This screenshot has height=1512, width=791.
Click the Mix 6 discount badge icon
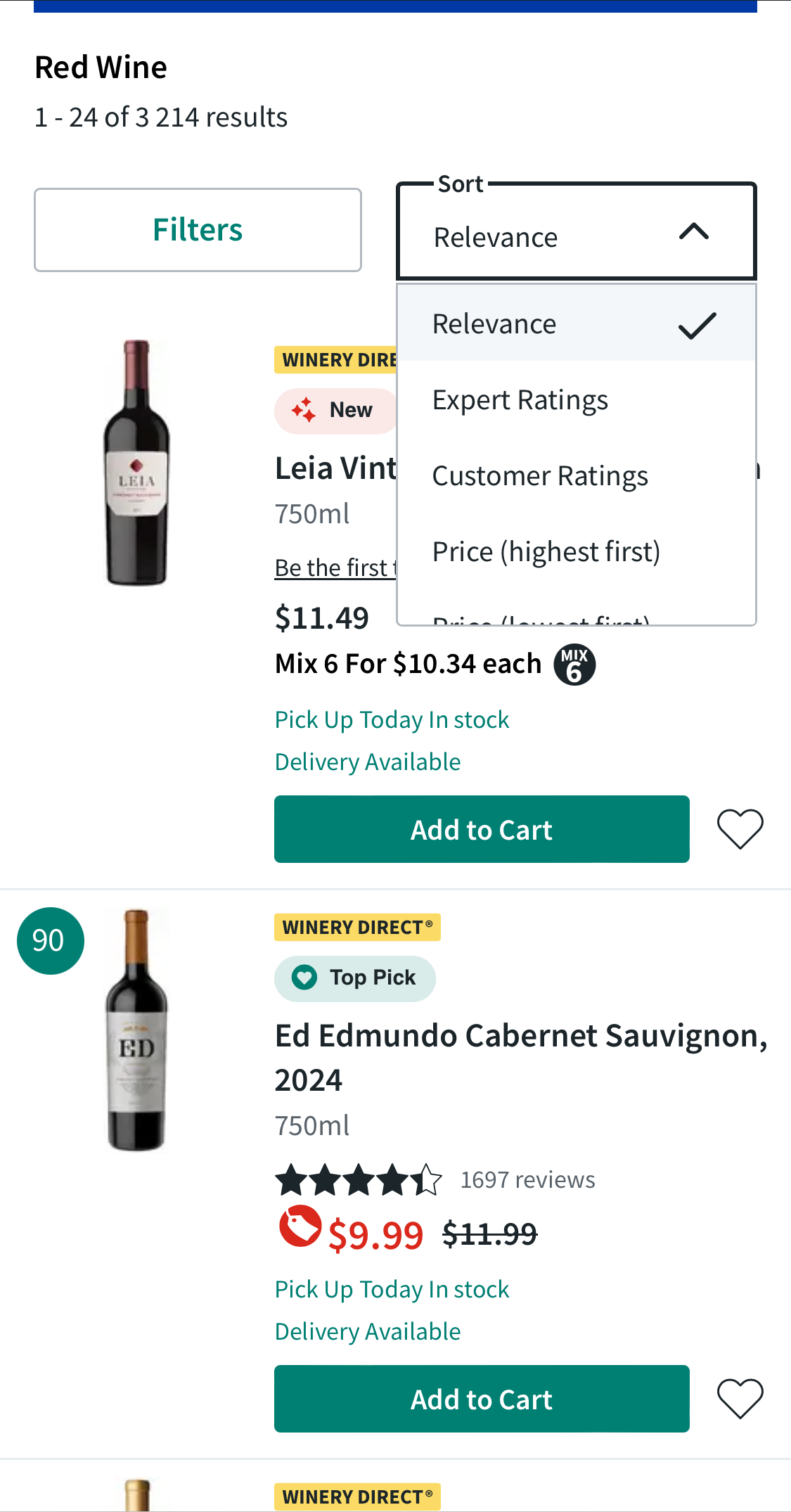574,664
